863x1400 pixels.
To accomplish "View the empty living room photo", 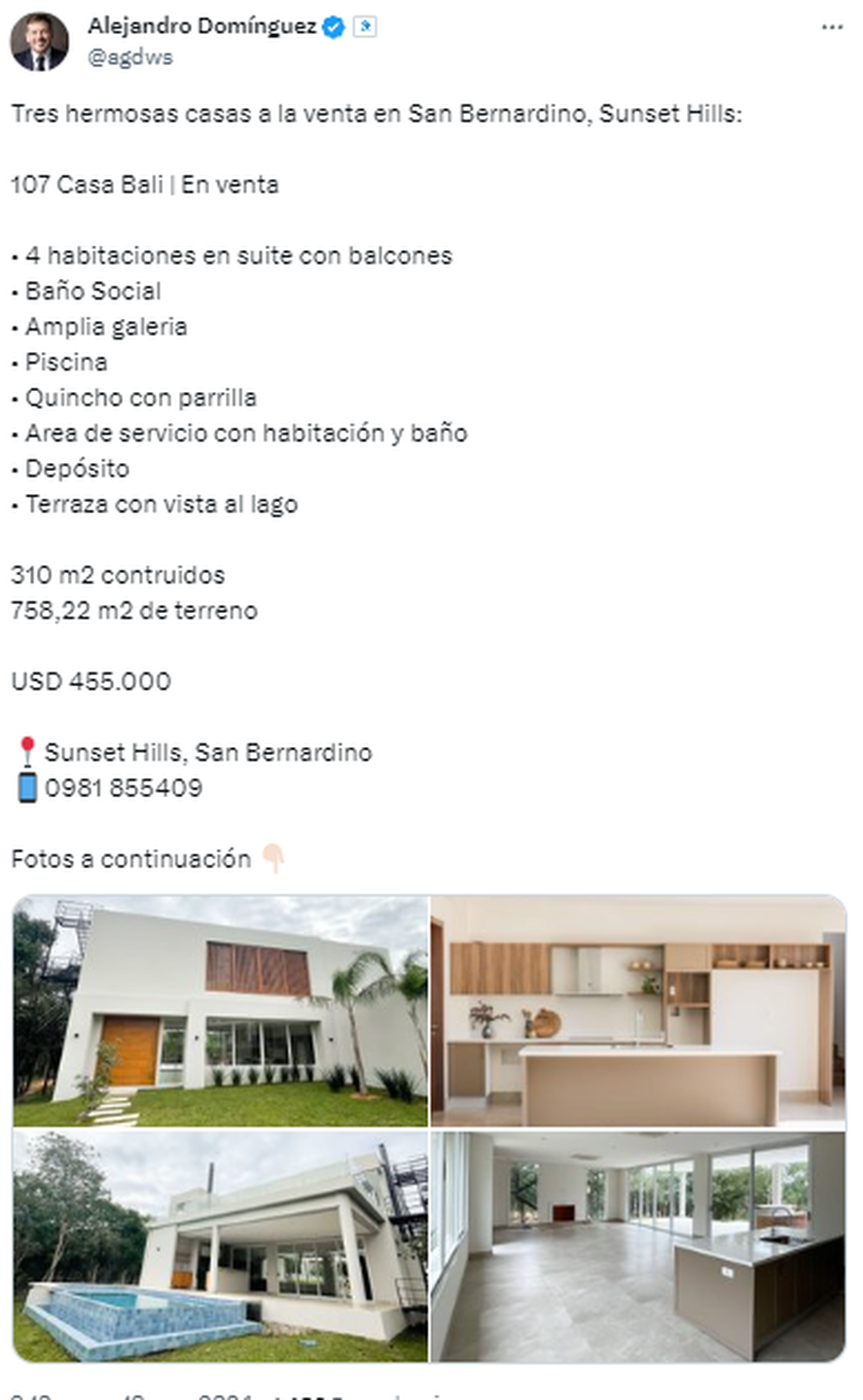I will tap(638, 1246).
